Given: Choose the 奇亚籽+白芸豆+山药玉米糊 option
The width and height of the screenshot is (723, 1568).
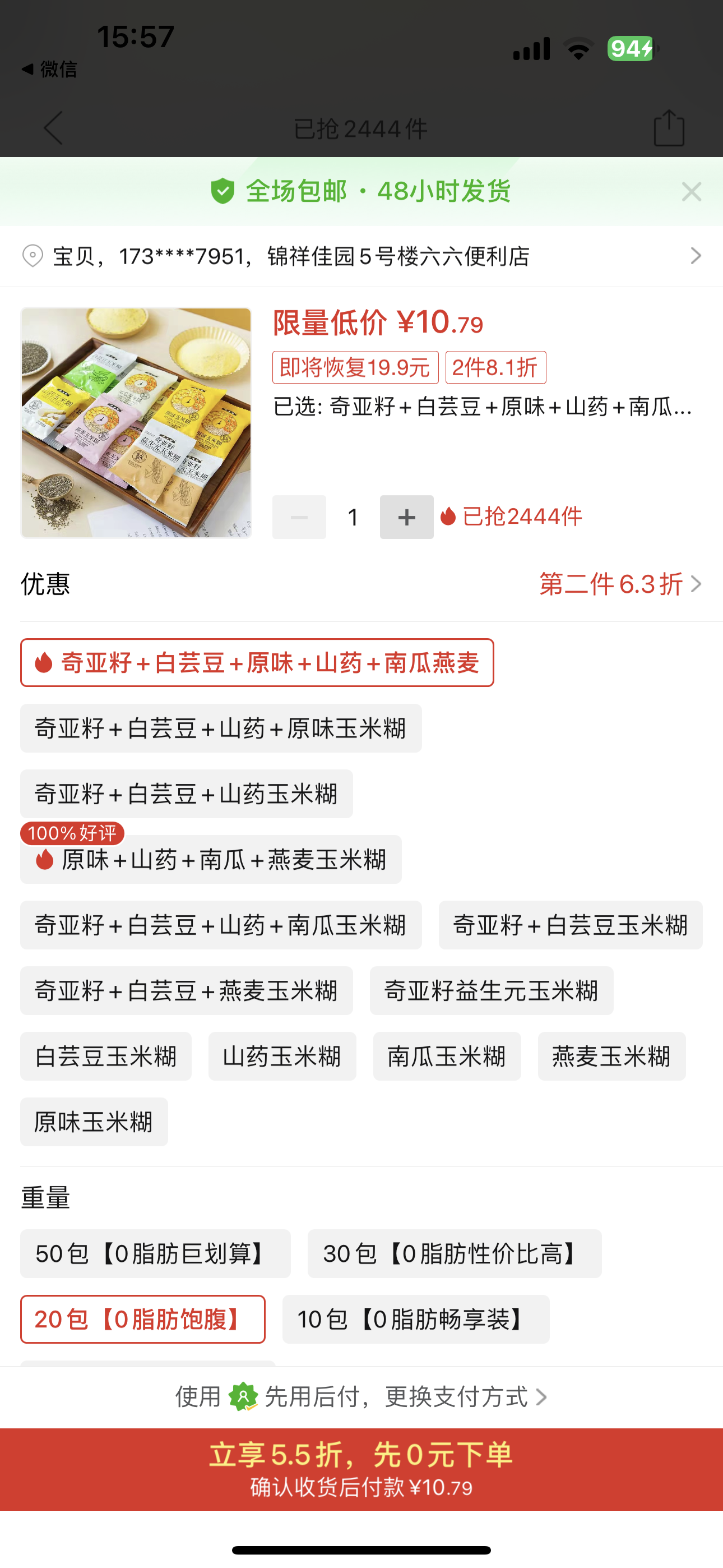Looking at the screenshot, I should coord(186,794).
